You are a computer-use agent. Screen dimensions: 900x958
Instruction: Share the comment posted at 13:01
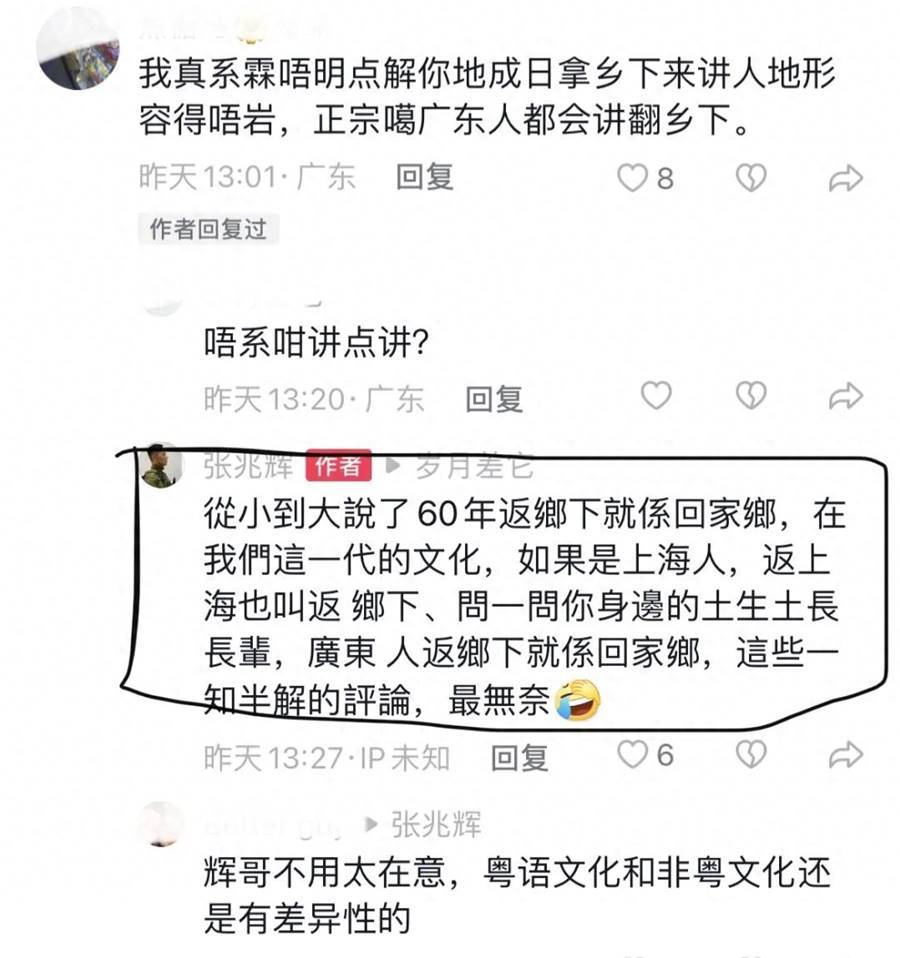click(846, 179)
